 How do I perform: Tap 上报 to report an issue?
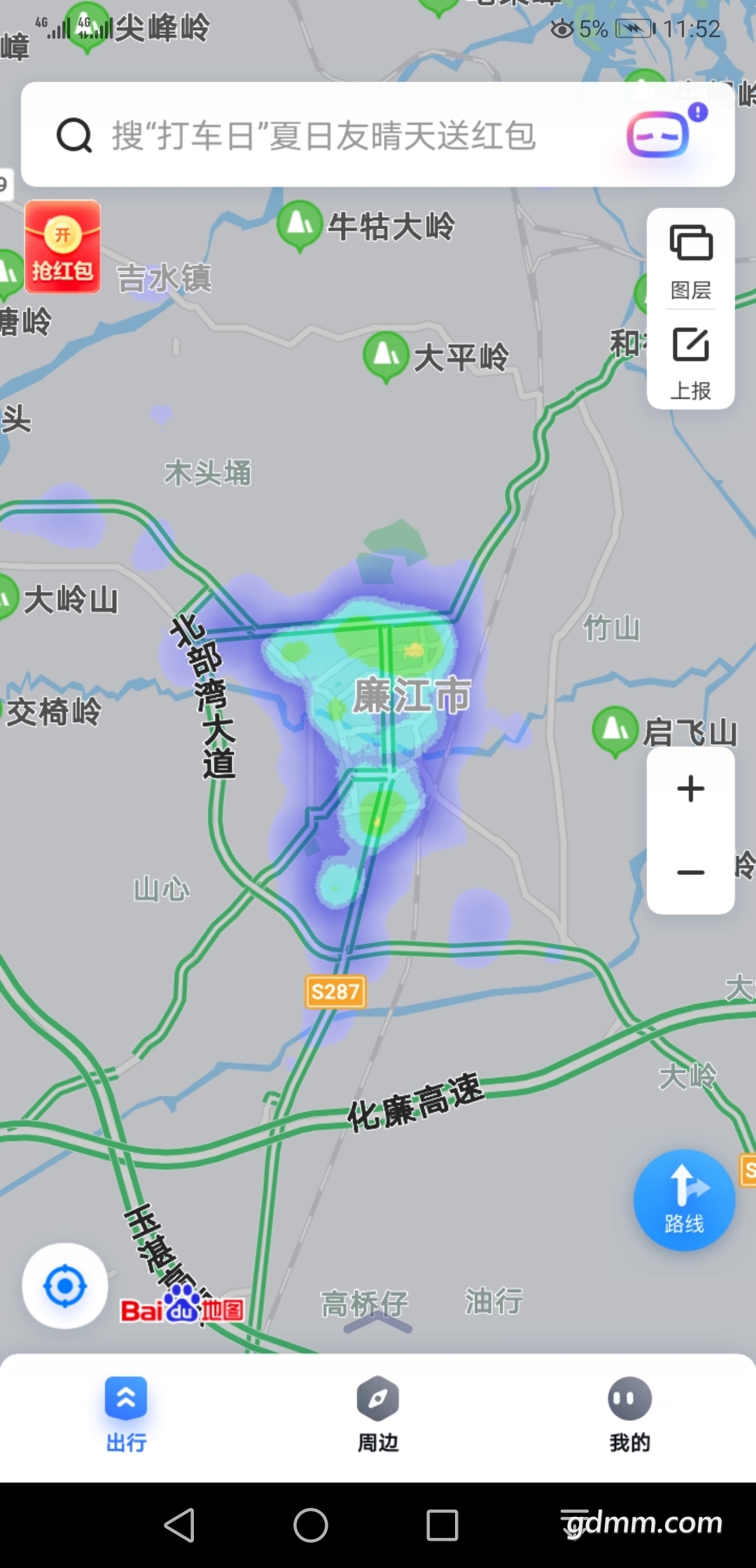tap(691, 363)
